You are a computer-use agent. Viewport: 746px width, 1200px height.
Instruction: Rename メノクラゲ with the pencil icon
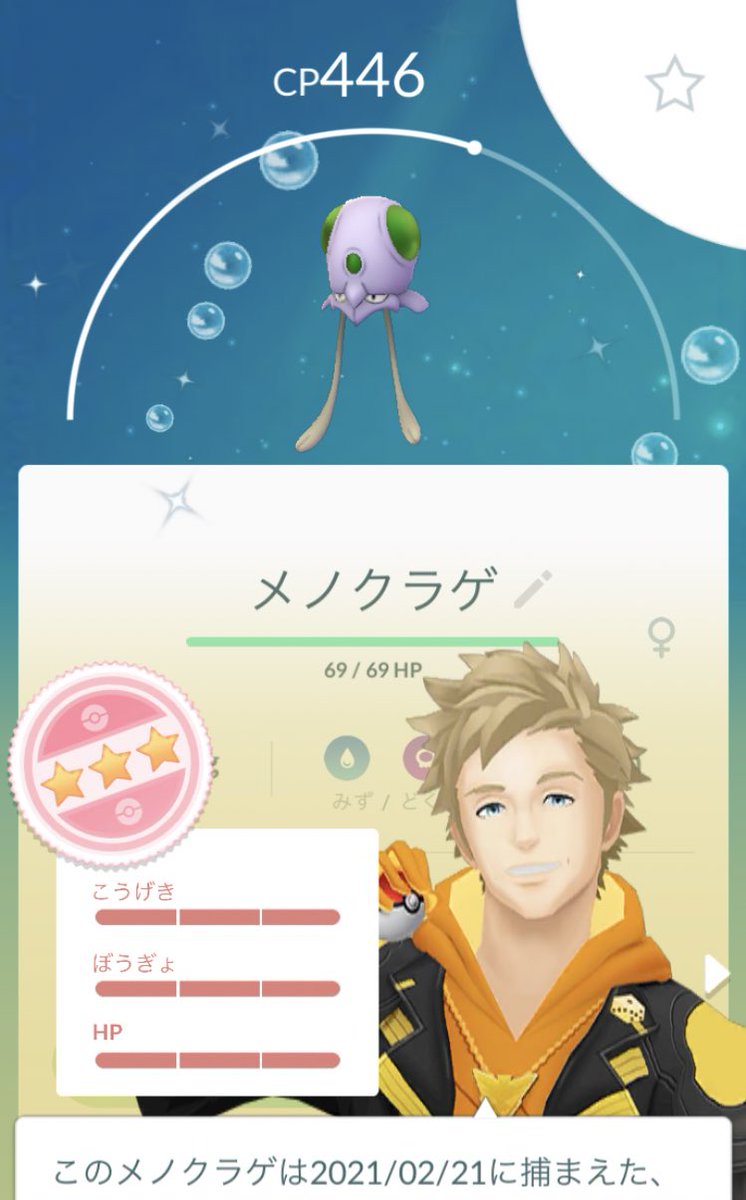[x=533, y=590]
